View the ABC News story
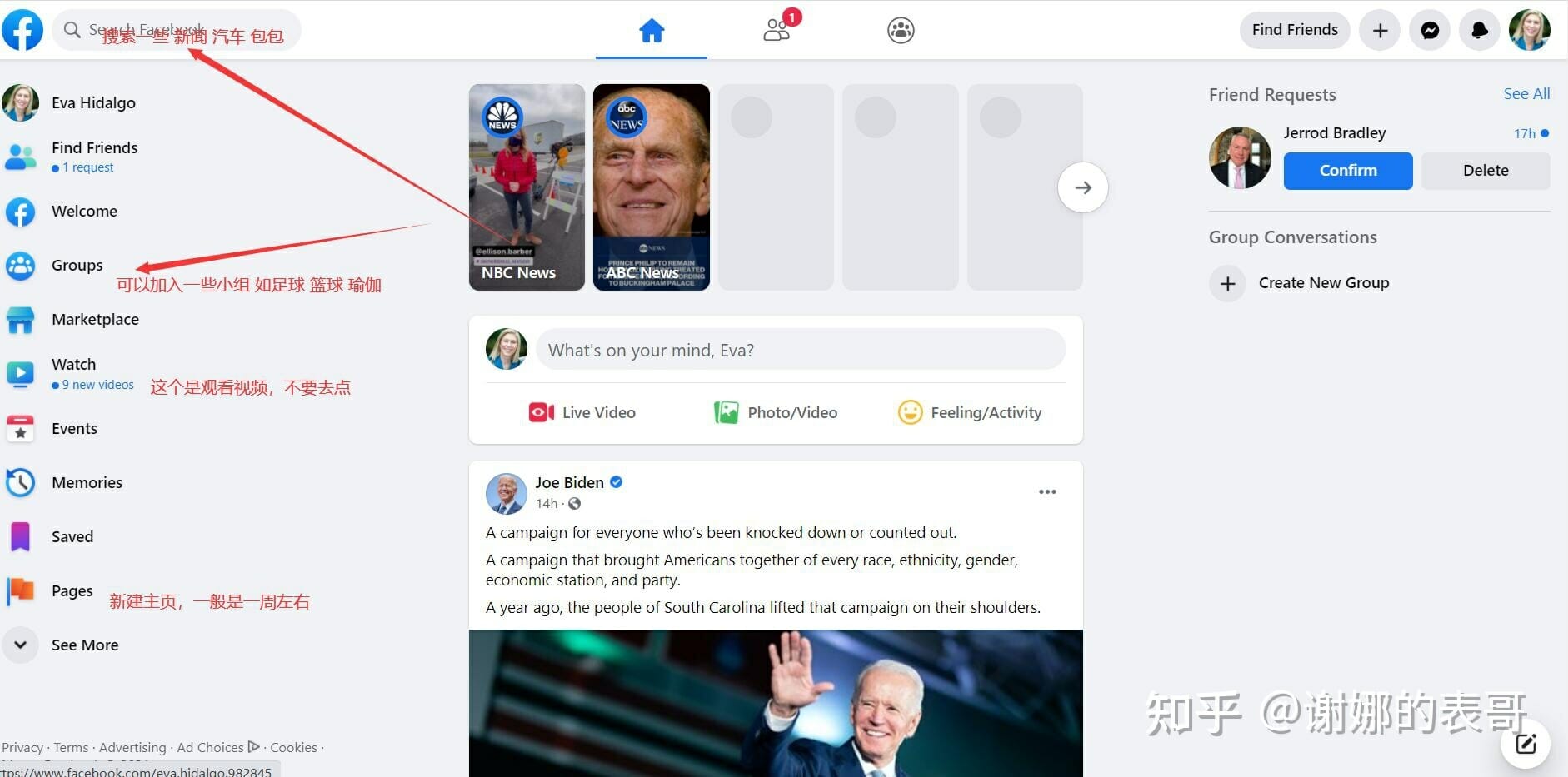The image size is (1568, 777). 652,187
